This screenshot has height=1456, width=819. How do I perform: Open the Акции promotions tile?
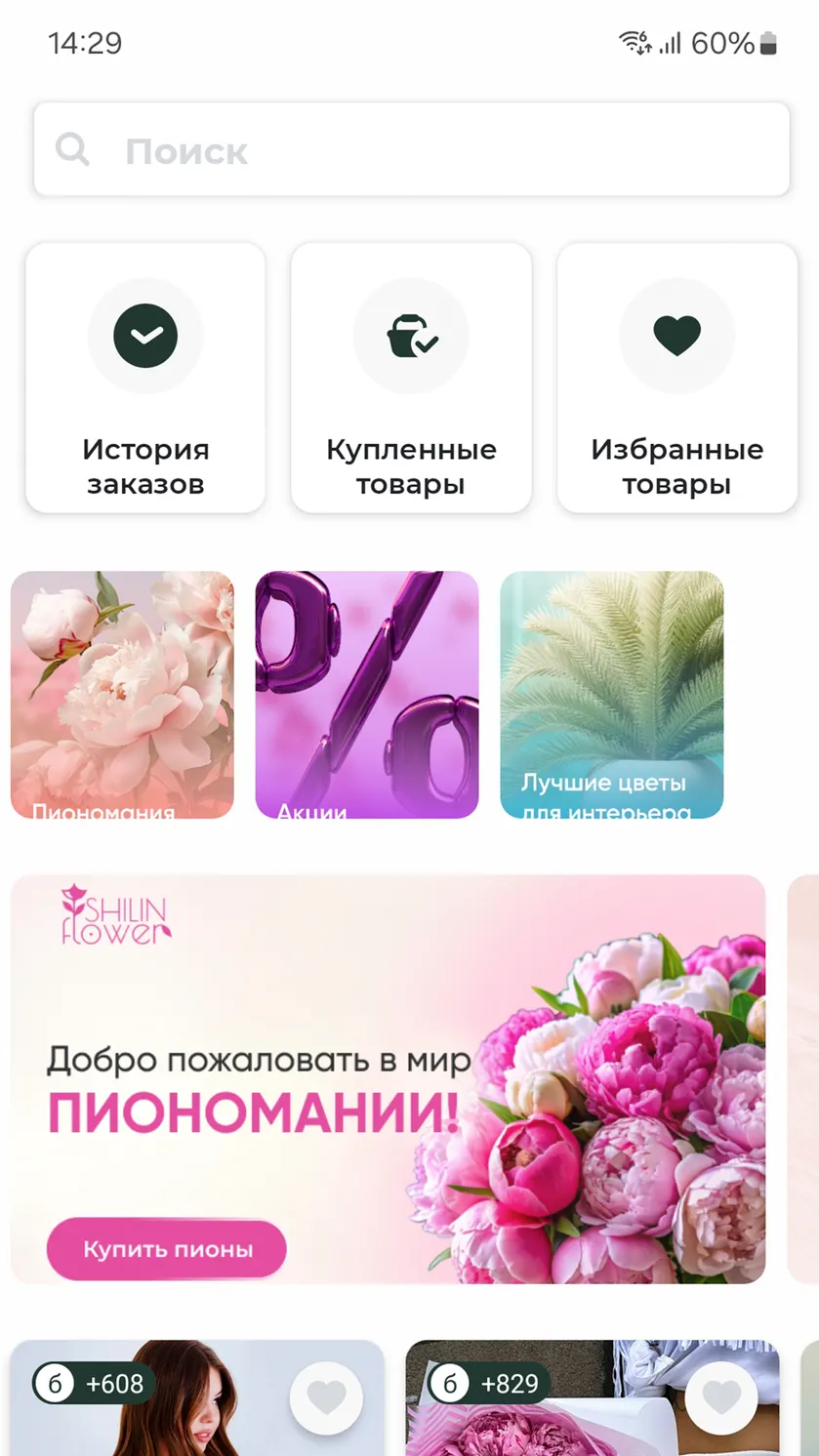pyautogui.click(x=367, y=695)
